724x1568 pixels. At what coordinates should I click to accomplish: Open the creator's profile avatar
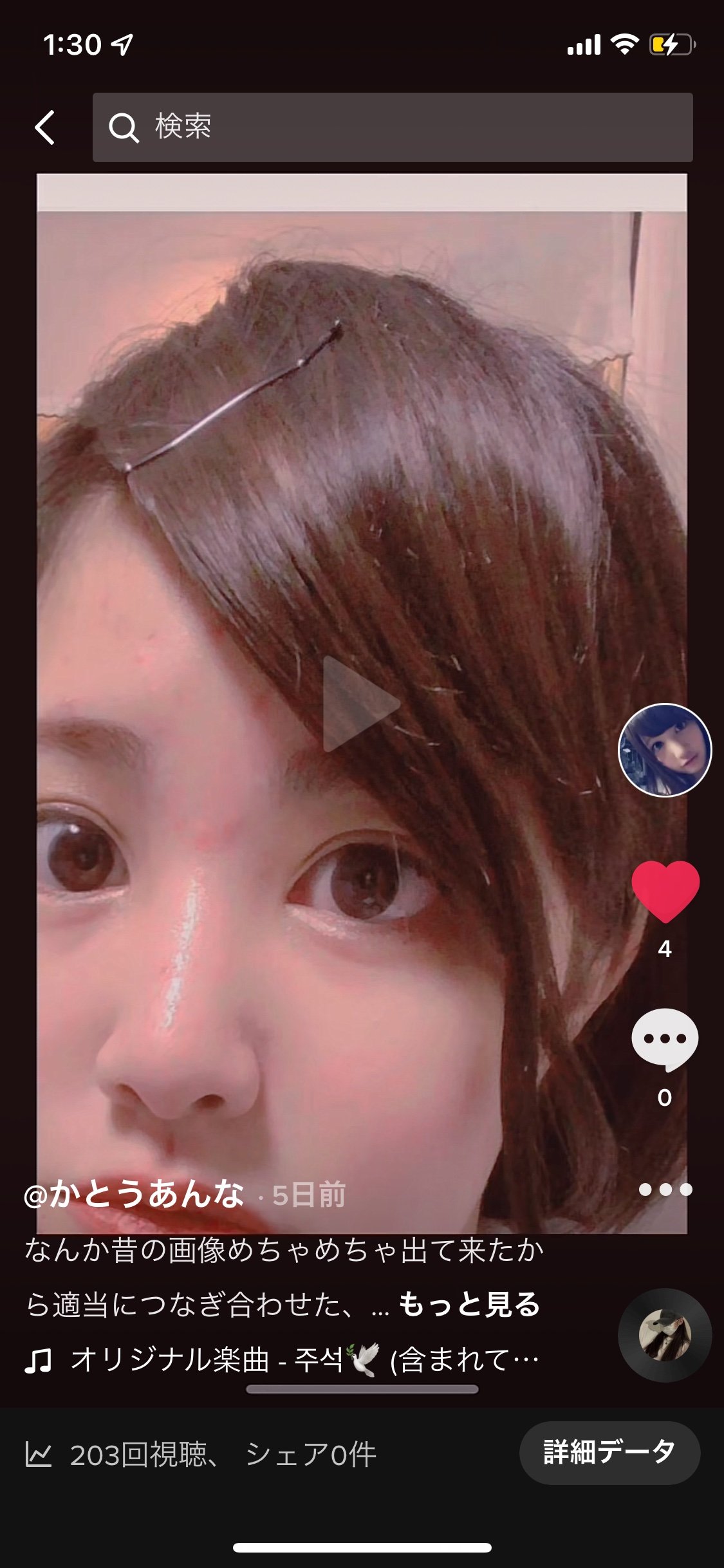665,750
